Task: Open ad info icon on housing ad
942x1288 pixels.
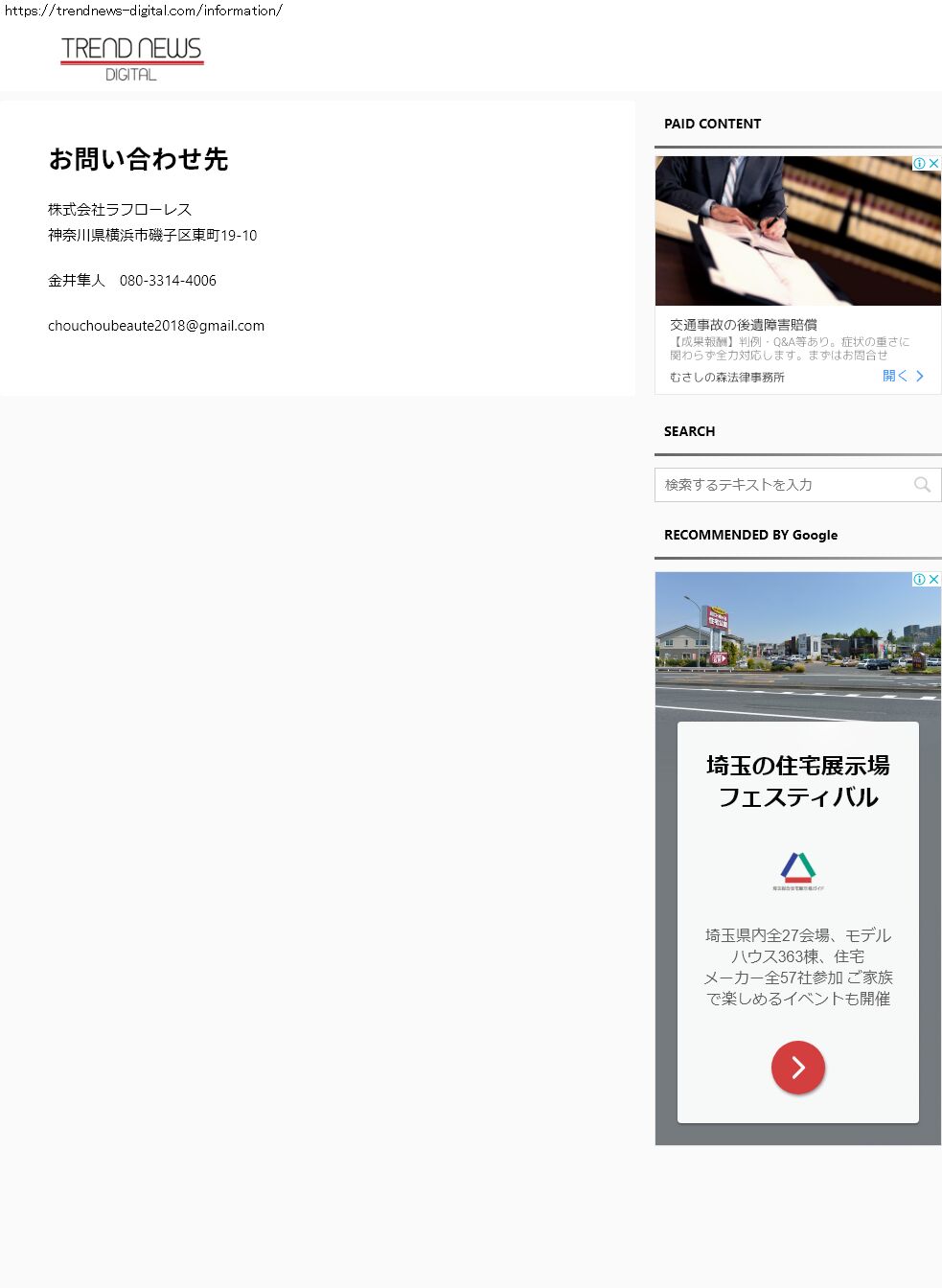Action: coord(919,580)
